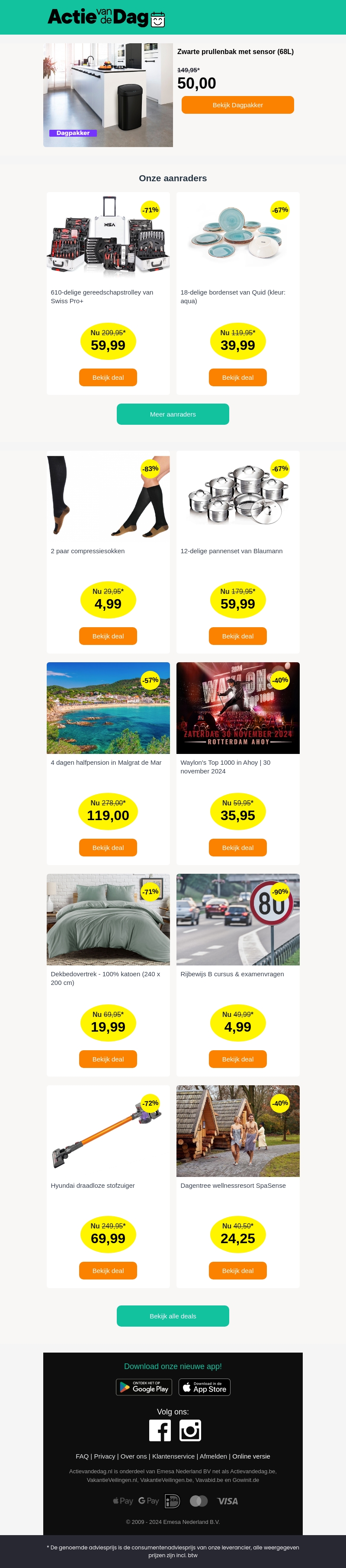View deal for 610-delige gereedschapstrolley
This screenshot has height=1568, width=346.
click(108, 377)
